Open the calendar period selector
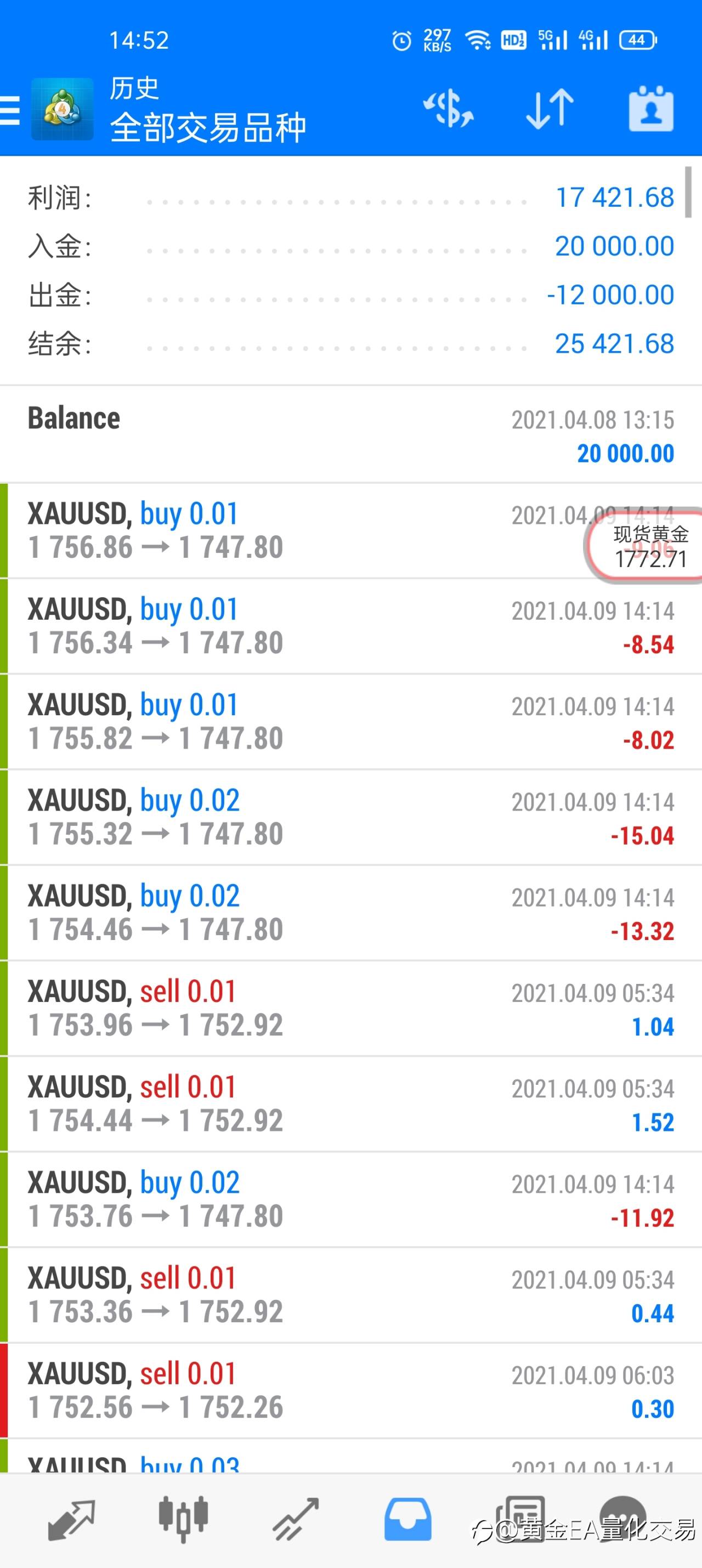This screenshot has width=702, height=1568. 651,110
